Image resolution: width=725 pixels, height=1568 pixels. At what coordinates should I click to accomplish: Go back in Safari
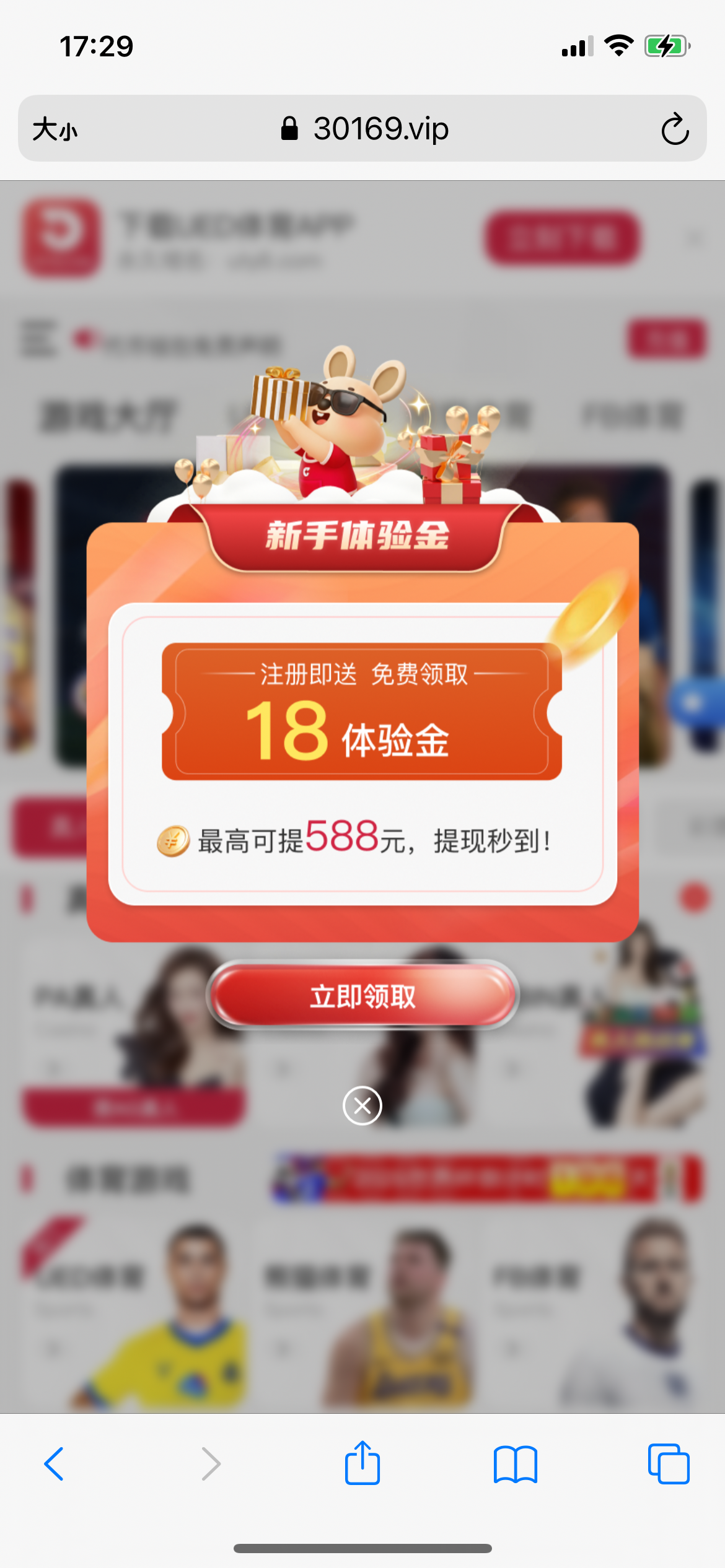click(x=55, y=1464)
